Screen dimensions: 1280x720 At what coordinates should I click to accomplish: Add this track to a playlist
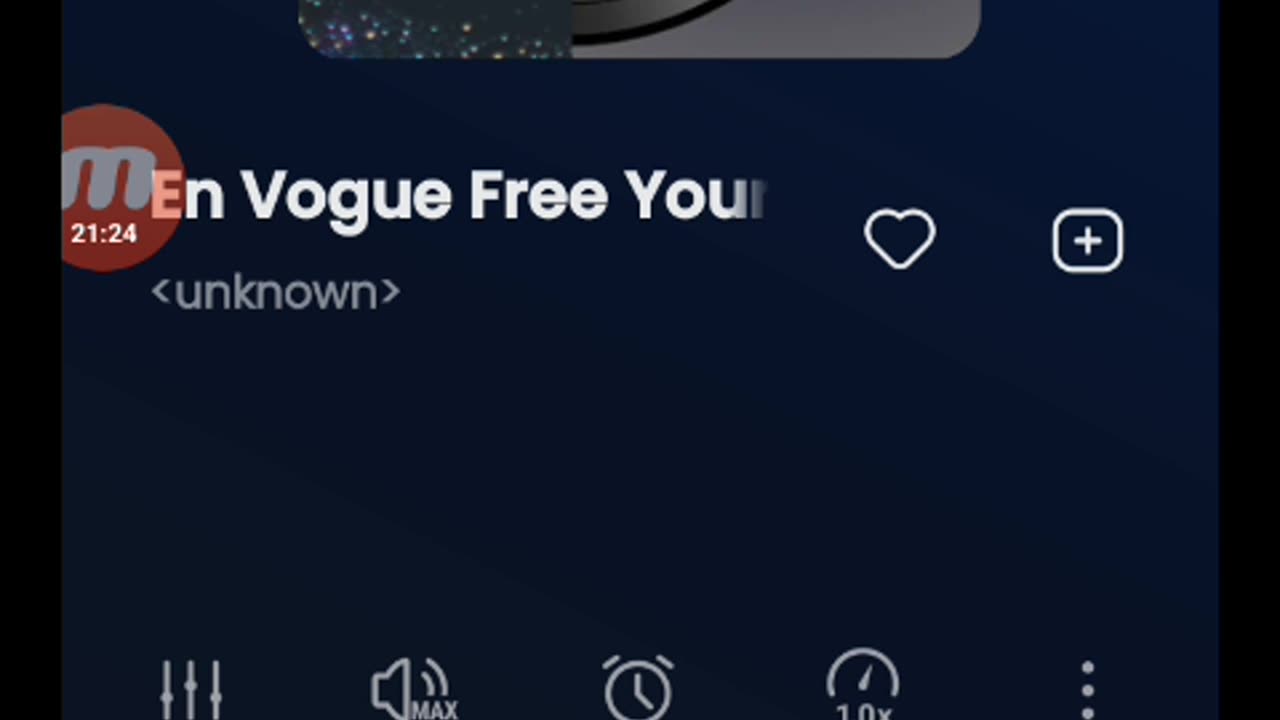pyautogui.click(x=1087, y=240)
